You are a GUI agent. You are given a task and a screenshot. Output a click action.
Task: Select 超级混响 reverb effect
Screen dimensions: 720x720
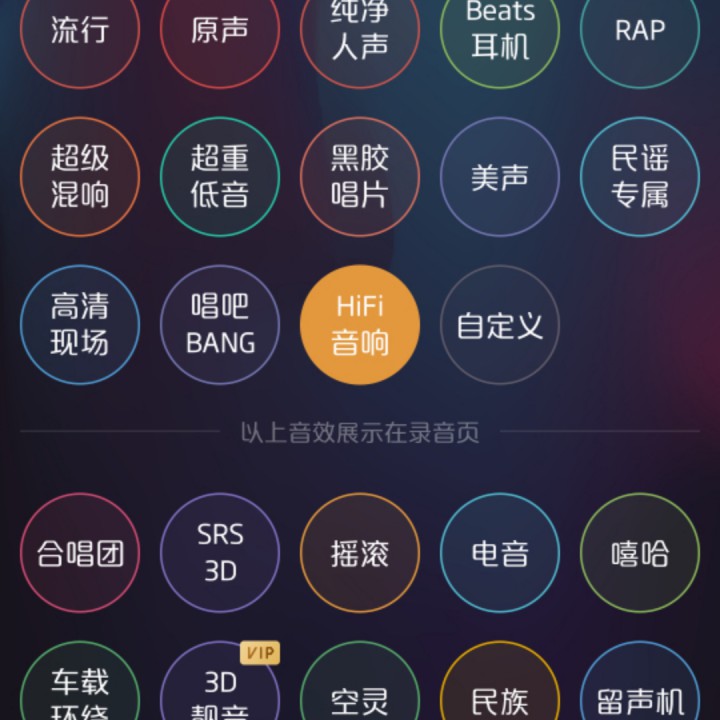pyautogui.click(x=80, y=177)
